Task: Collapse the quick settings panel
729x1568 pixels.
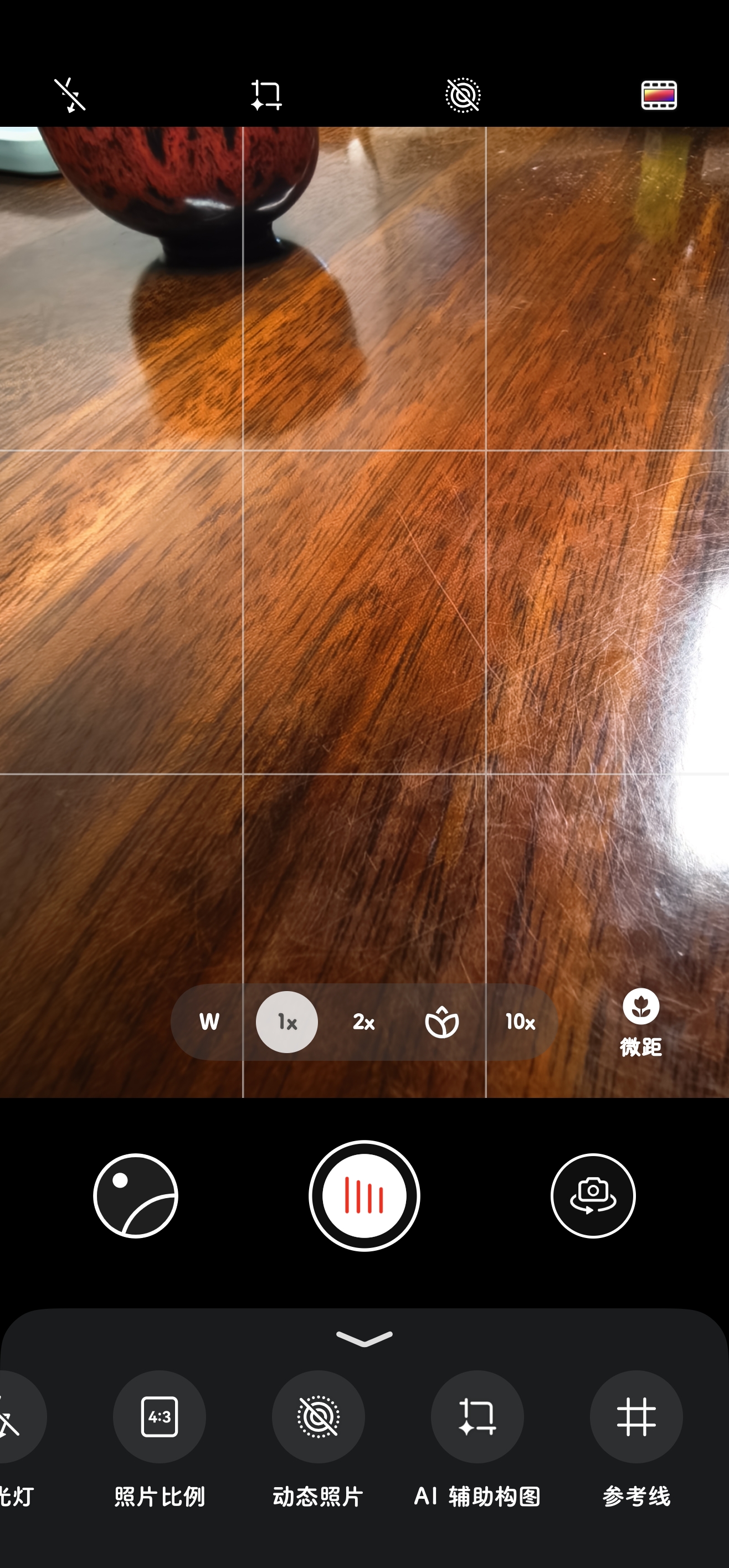Action: tap(364, 1338)
